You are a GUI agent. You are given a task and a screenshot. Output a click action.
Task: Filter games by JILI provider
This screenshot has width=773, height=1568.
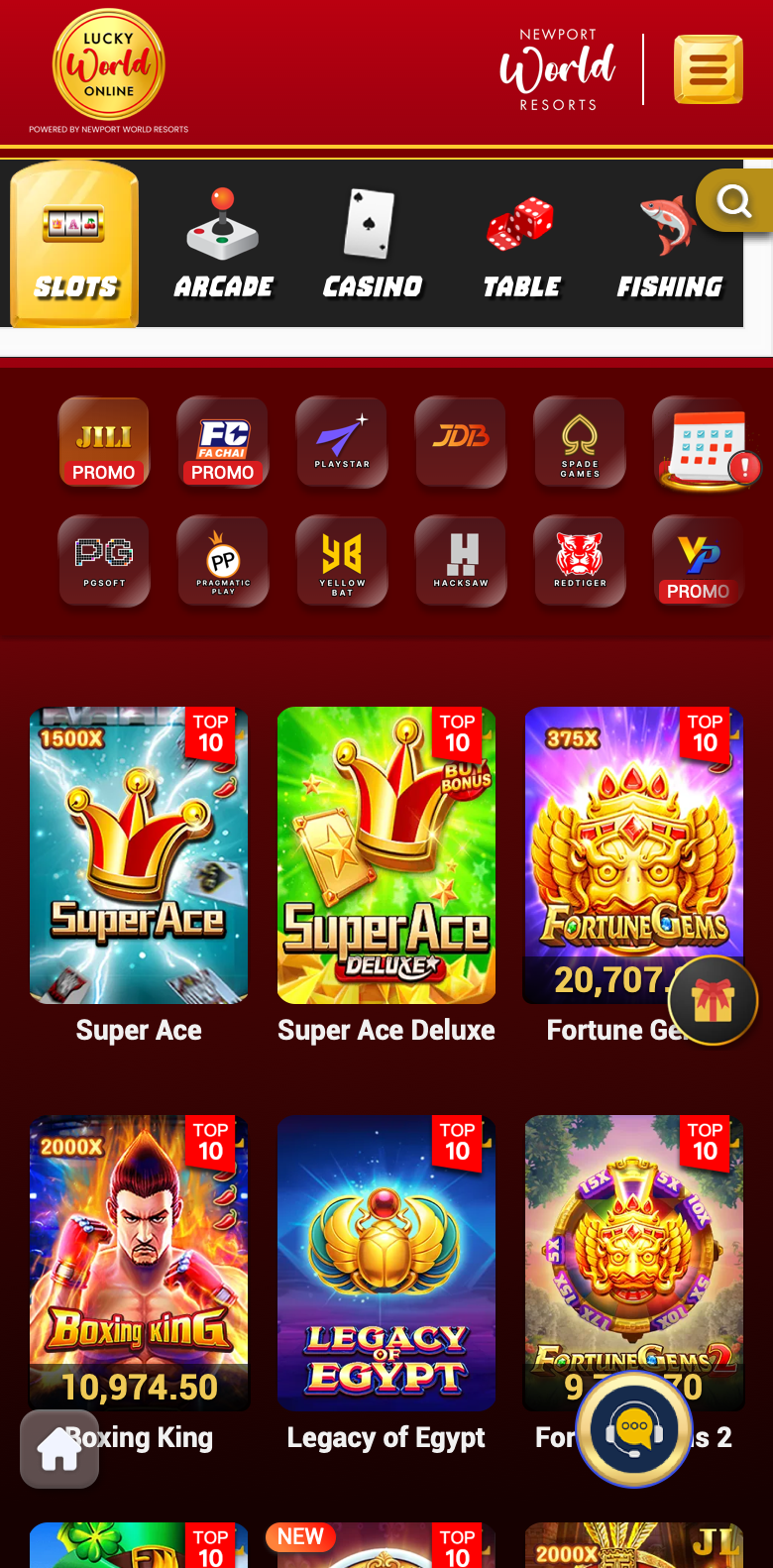coord(104,443)
